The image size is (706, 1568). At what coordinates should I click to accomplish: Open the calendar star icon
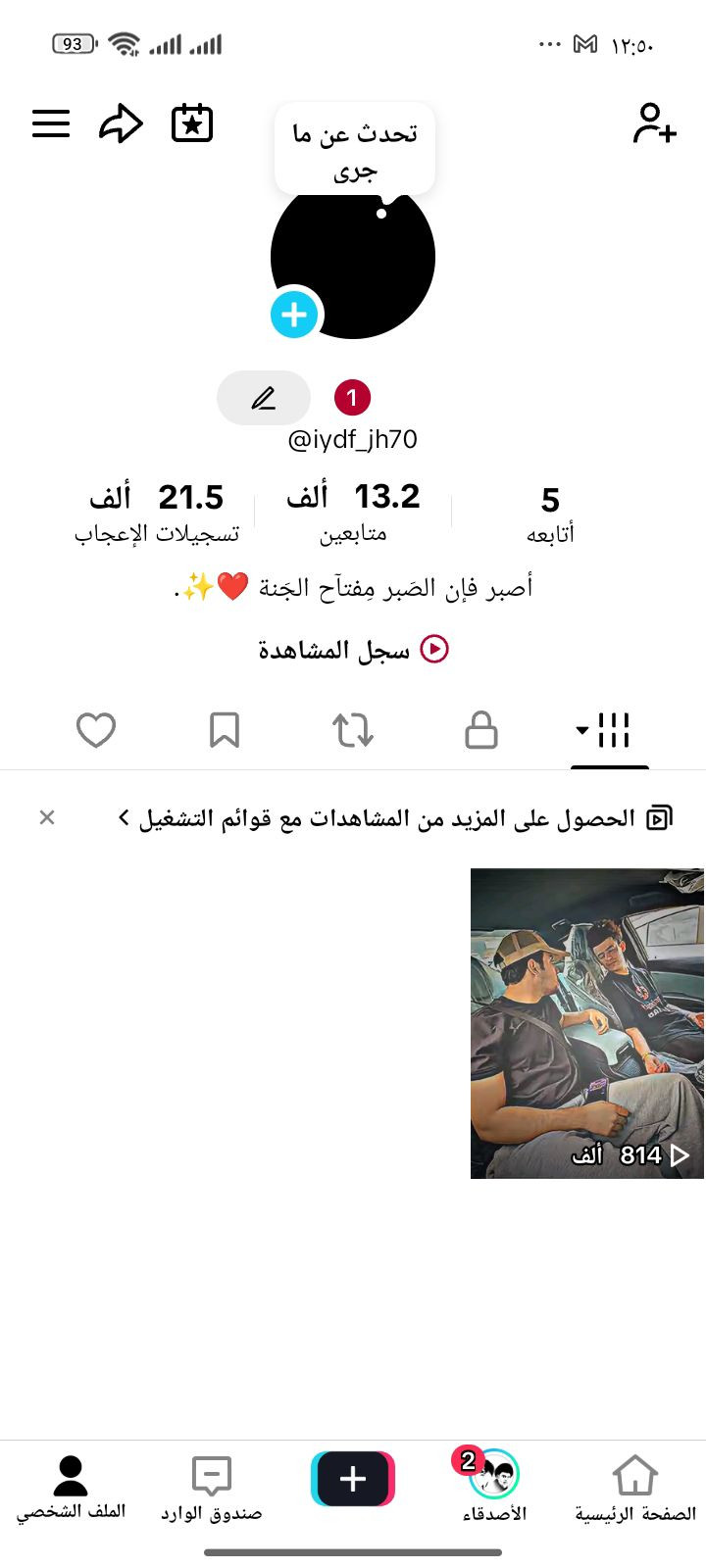192,124
